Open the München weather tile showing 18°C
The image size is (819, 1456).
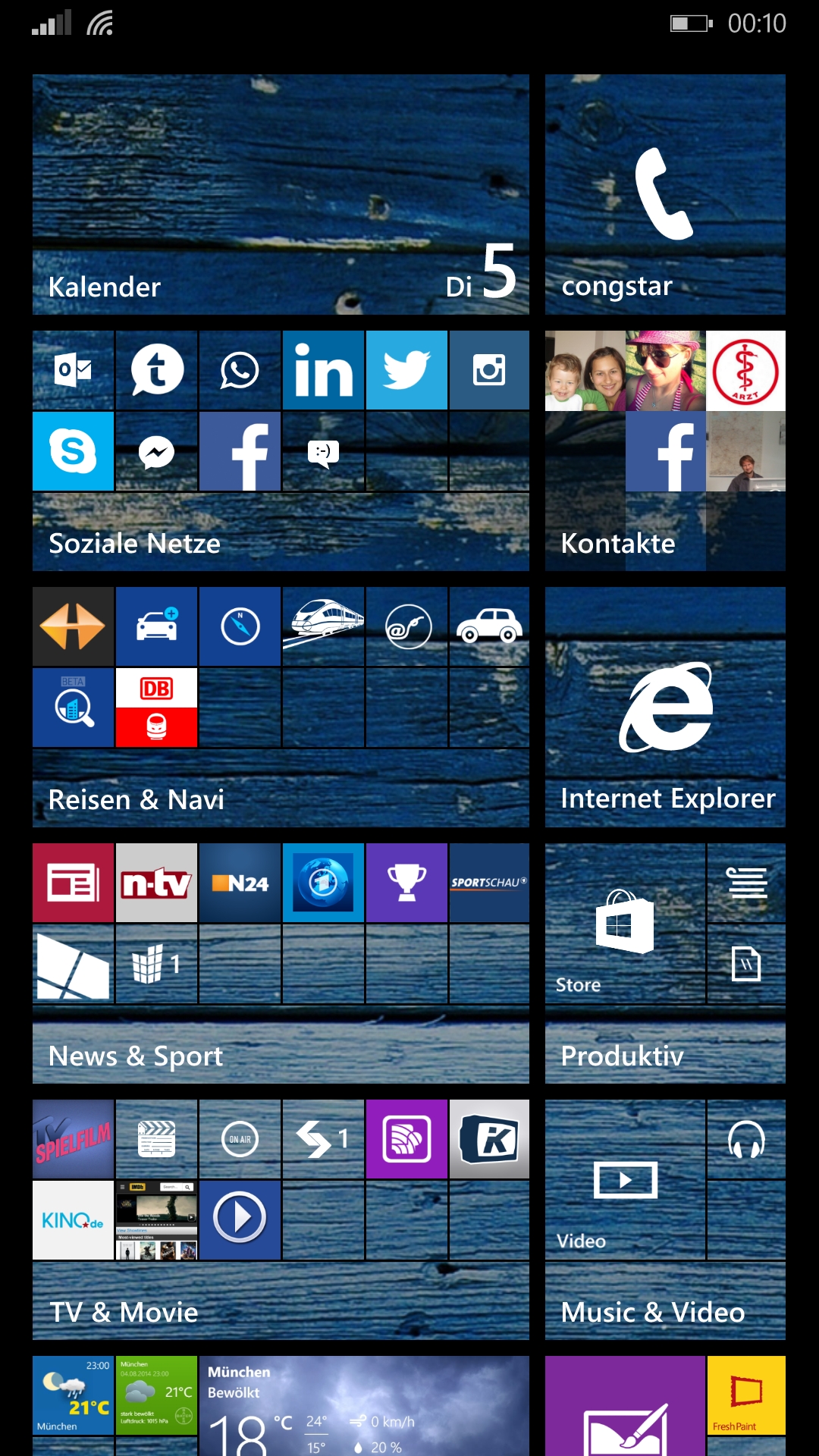click(364, 1406)
